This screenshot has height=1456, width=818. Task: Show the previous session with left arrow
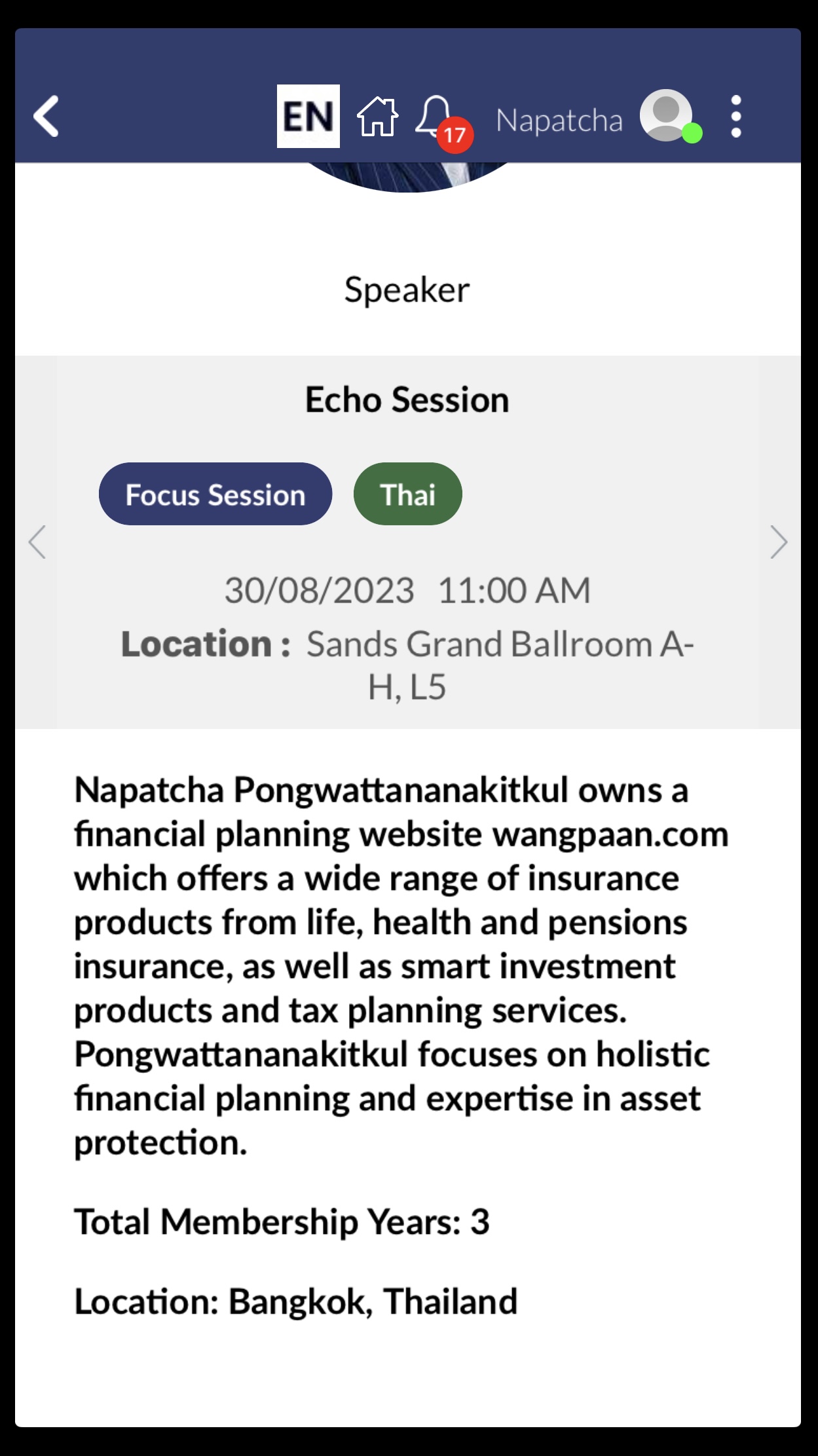pos(37,542)
